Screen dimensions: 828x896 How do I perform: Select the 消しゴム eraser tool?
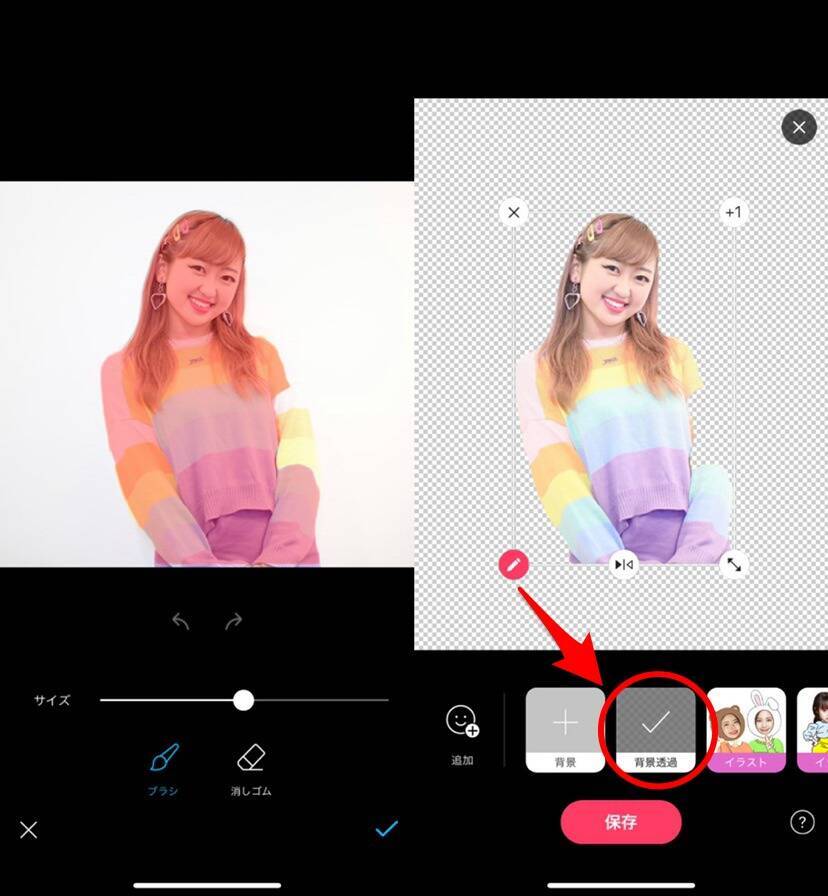point(250,767)
